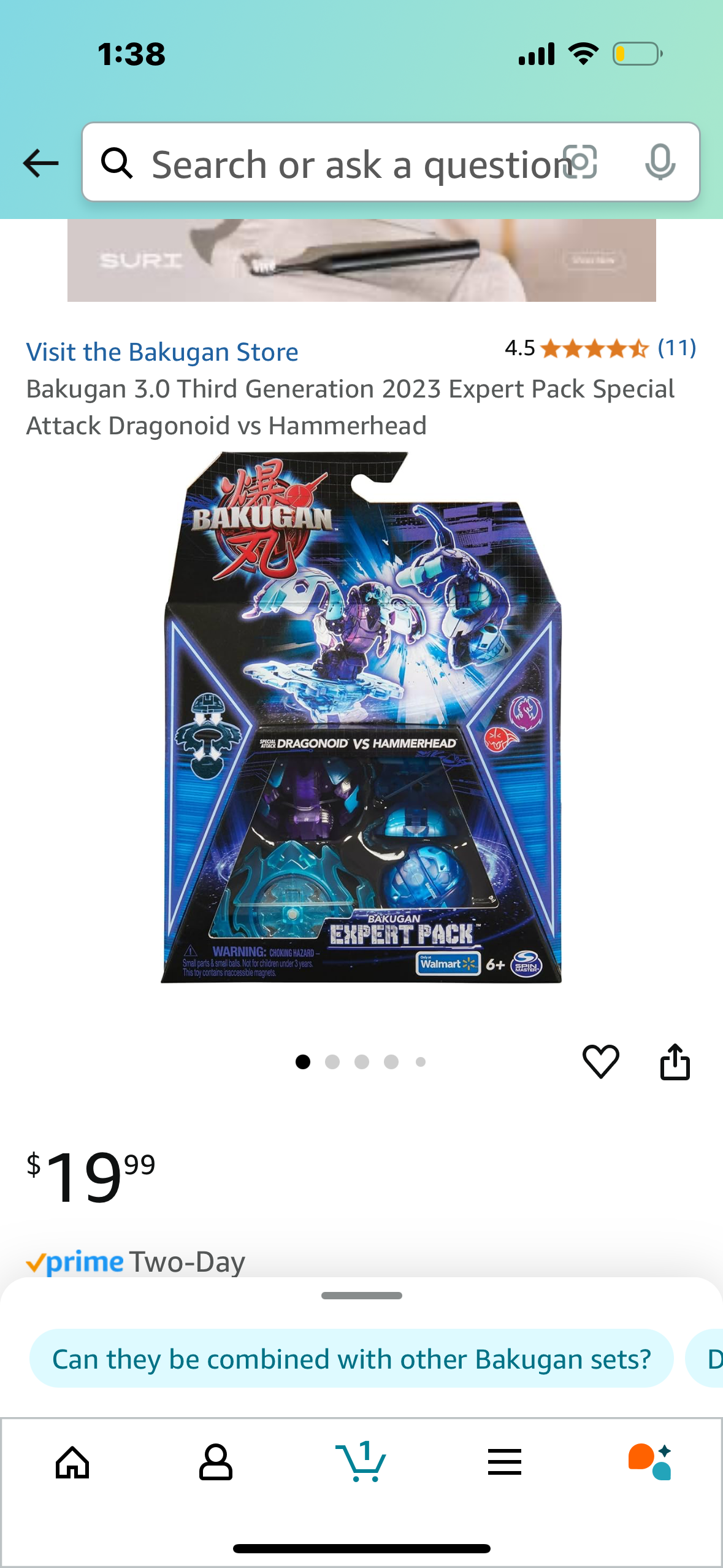Share this product
The image size is (723, 1568).
click(x=675, y=1061)
